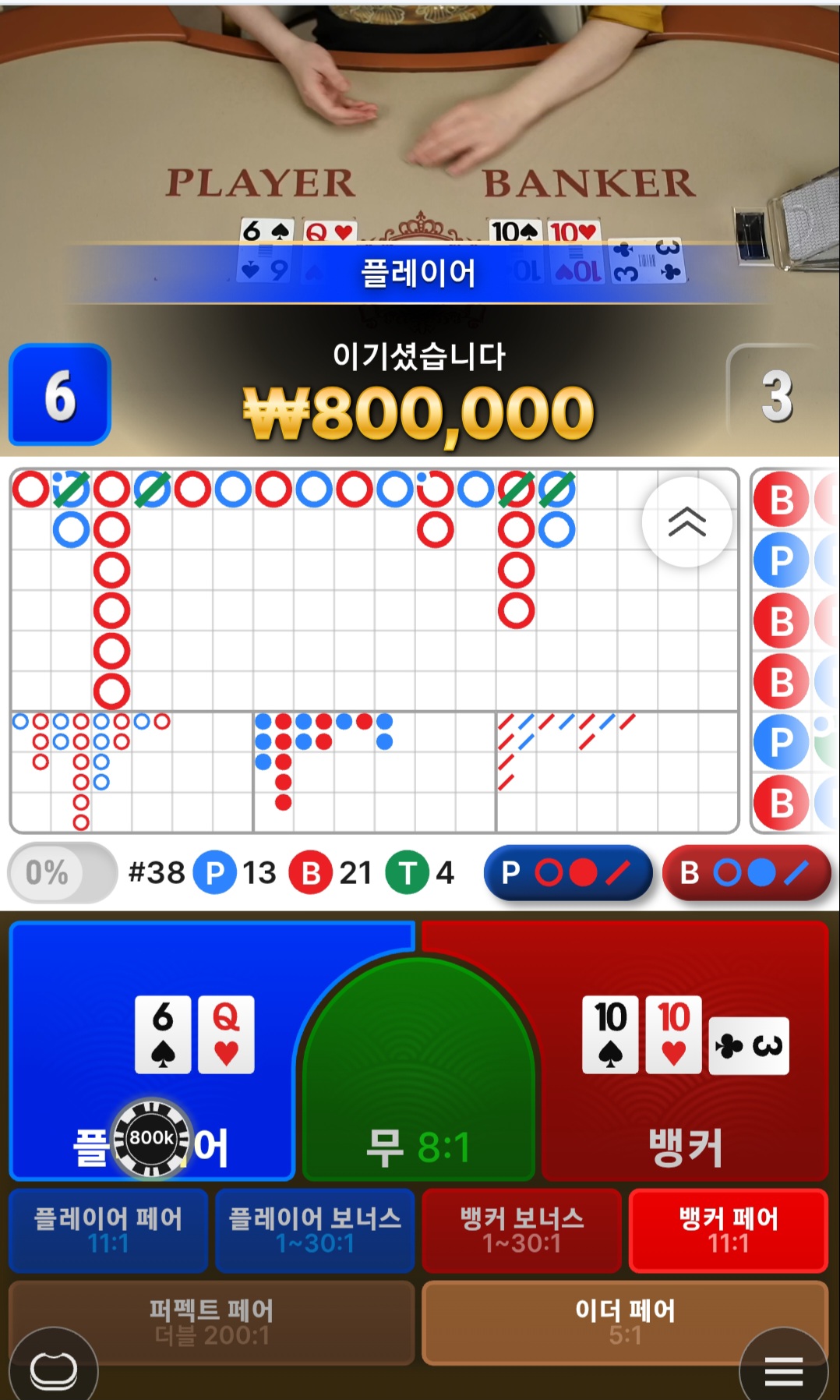Tap the blue P next-round prediction button
840x1400 pixels.
(567, 872)
